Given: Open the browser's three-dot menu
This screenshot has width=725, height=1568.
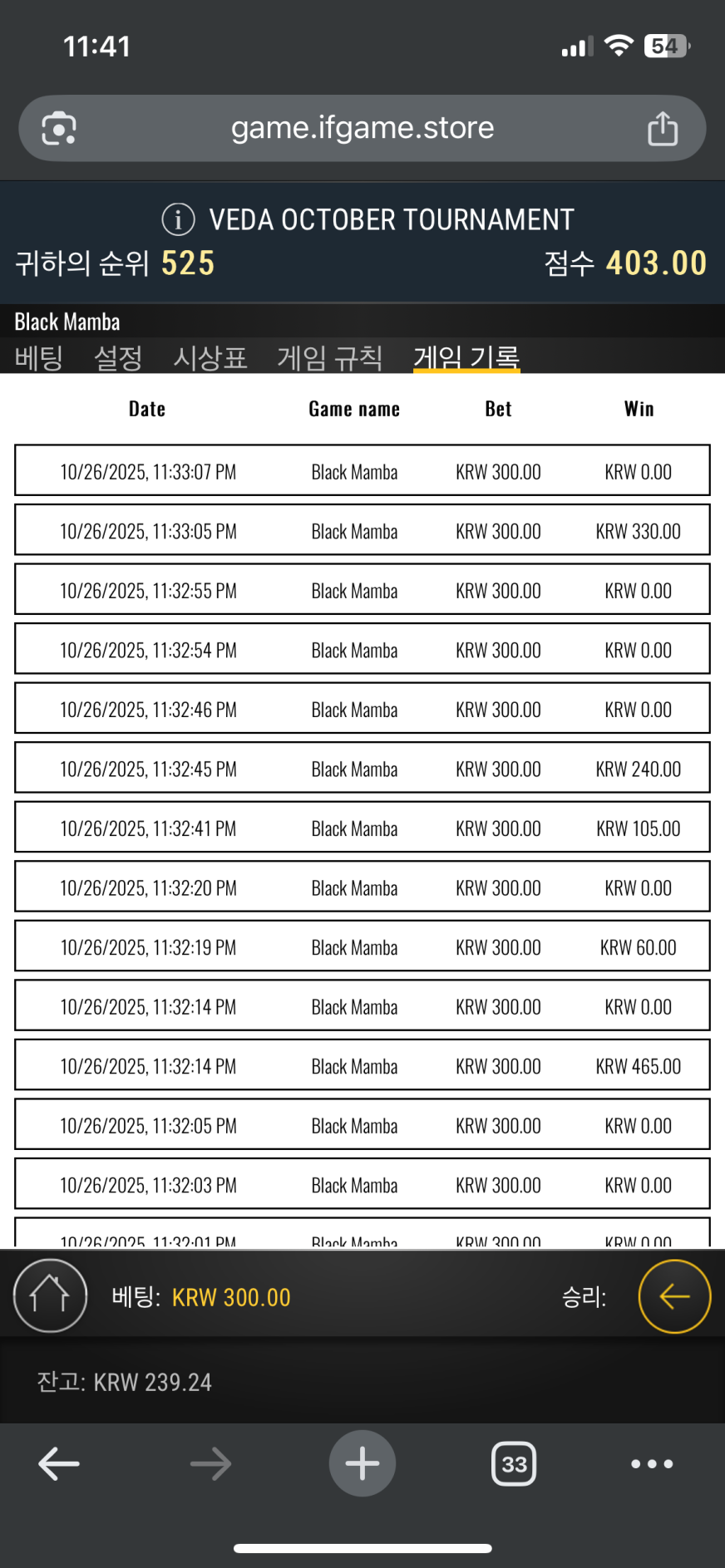Looking at the screenshot, I should pos(652,1464).
